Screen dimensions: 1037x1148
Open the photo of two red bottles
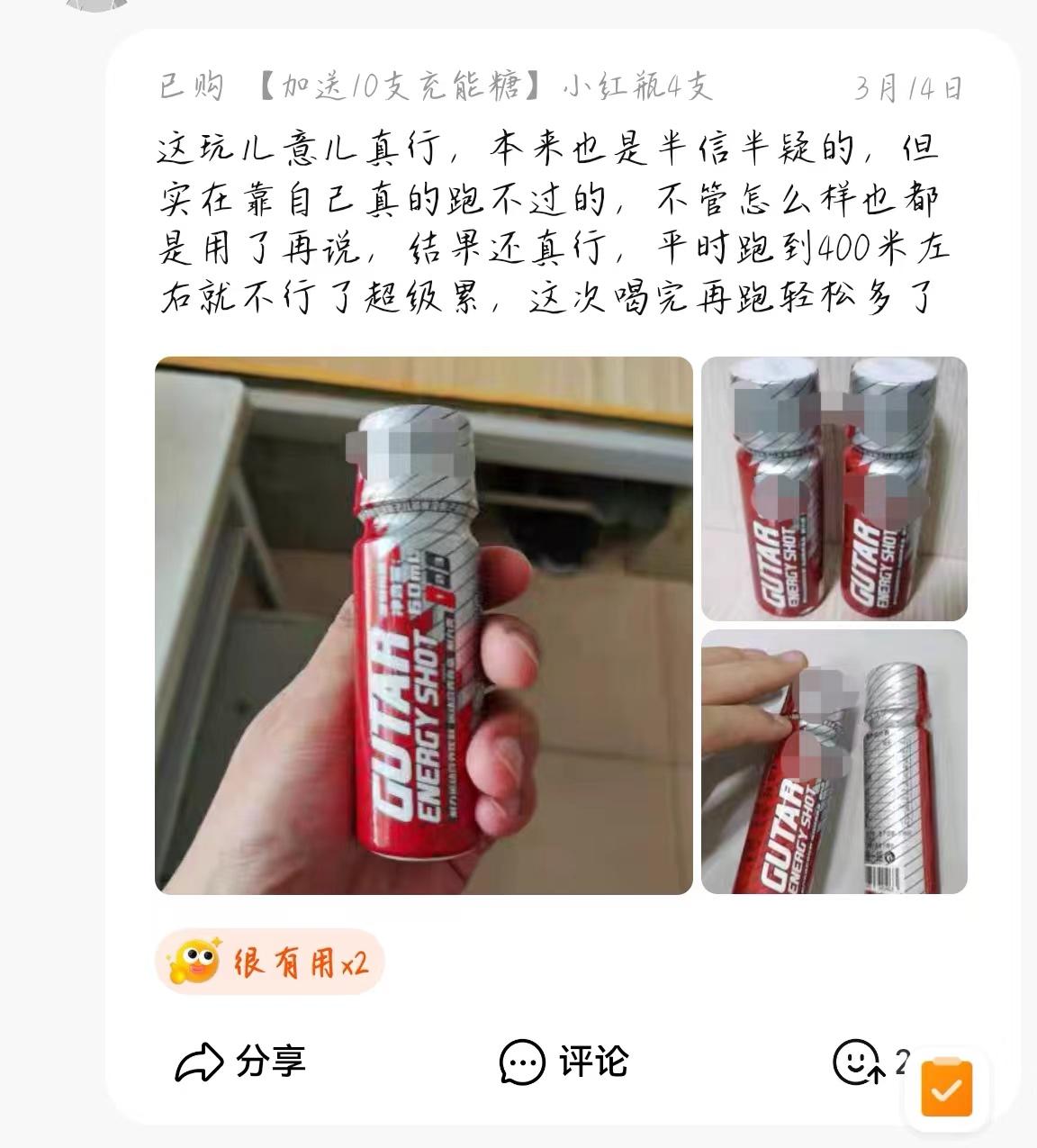pyautogui.click(x=834, y=489)
